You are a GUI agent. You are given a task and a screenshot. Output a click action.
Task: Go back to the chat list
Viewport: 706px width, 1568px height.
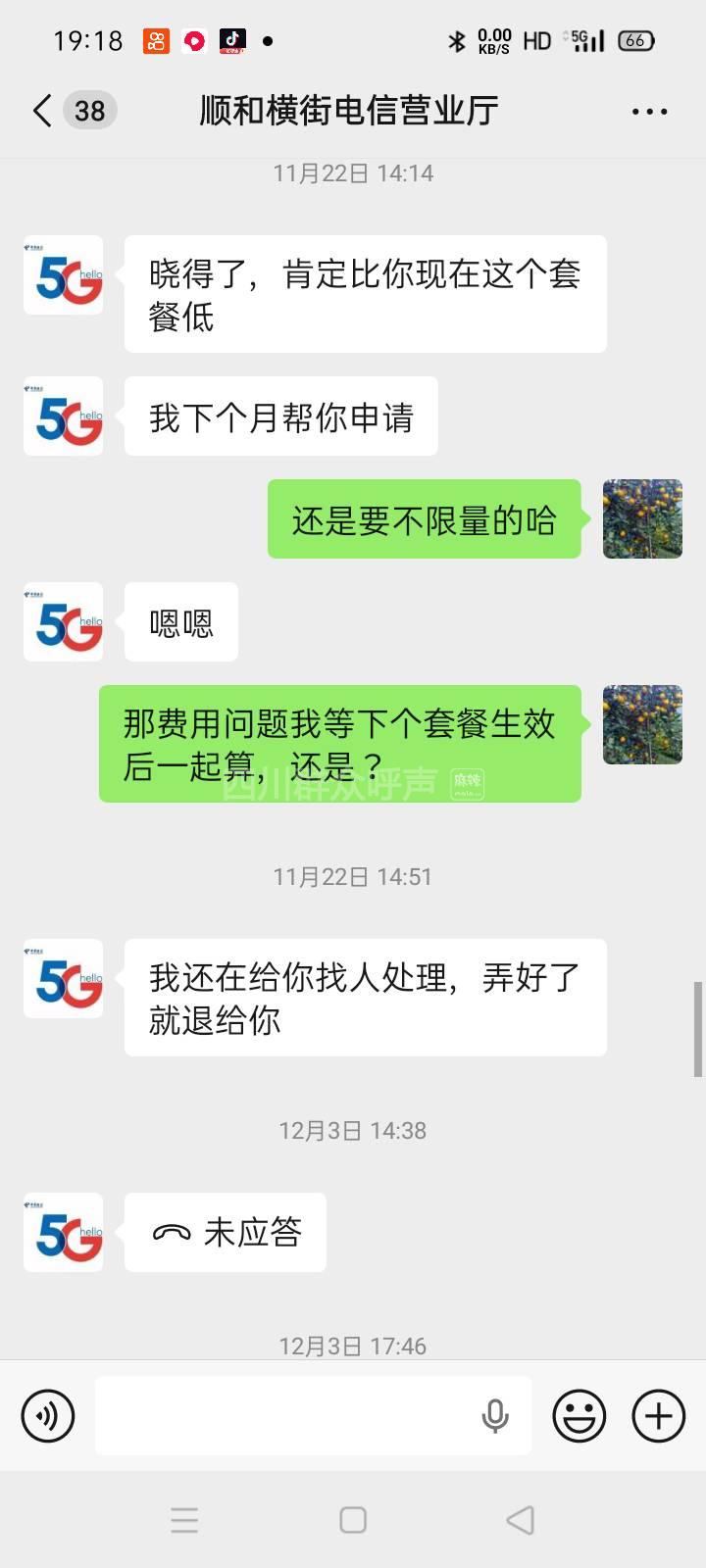coord(42,111)
